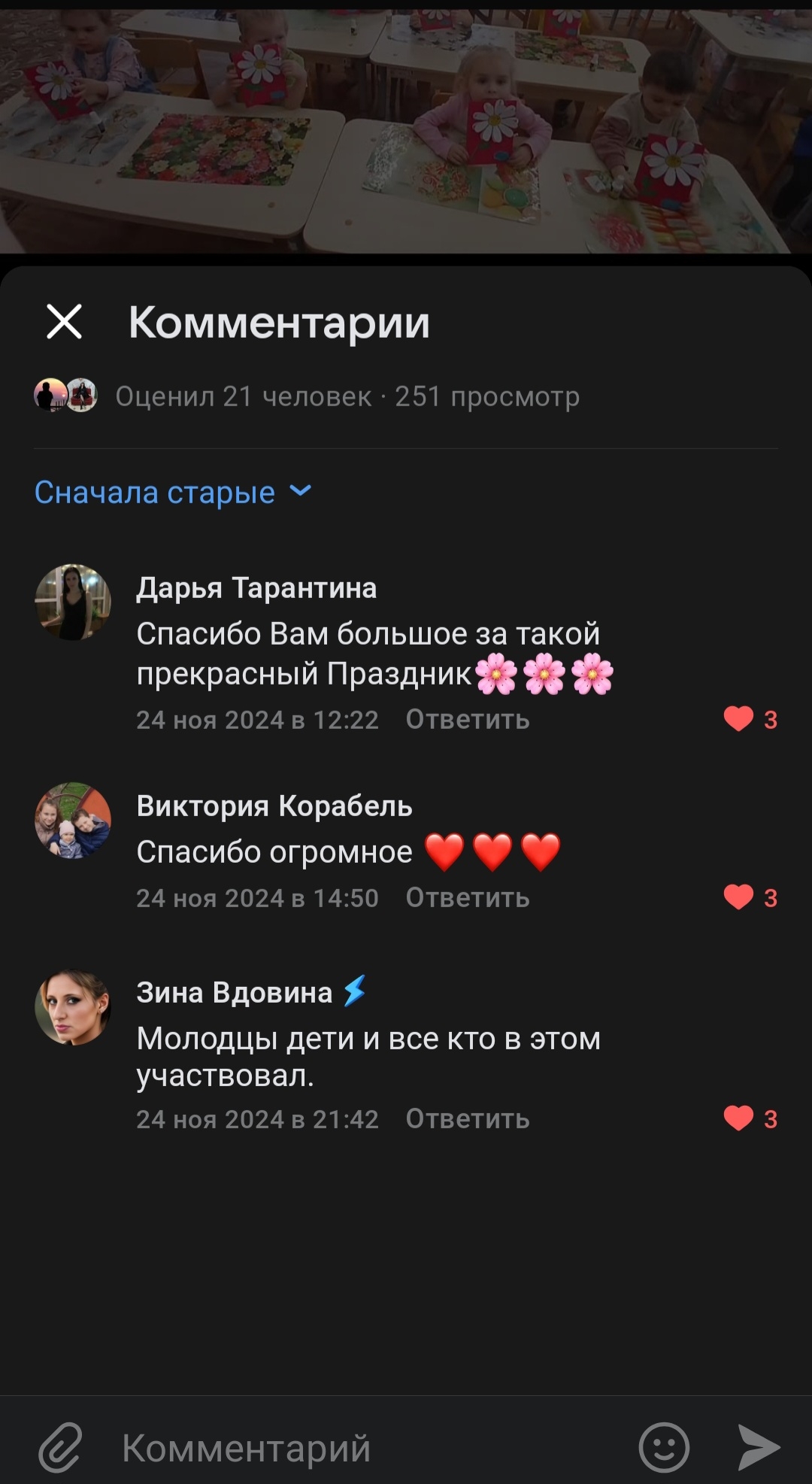
Task: Attach a file to the comment
Action: point(60,1446)
